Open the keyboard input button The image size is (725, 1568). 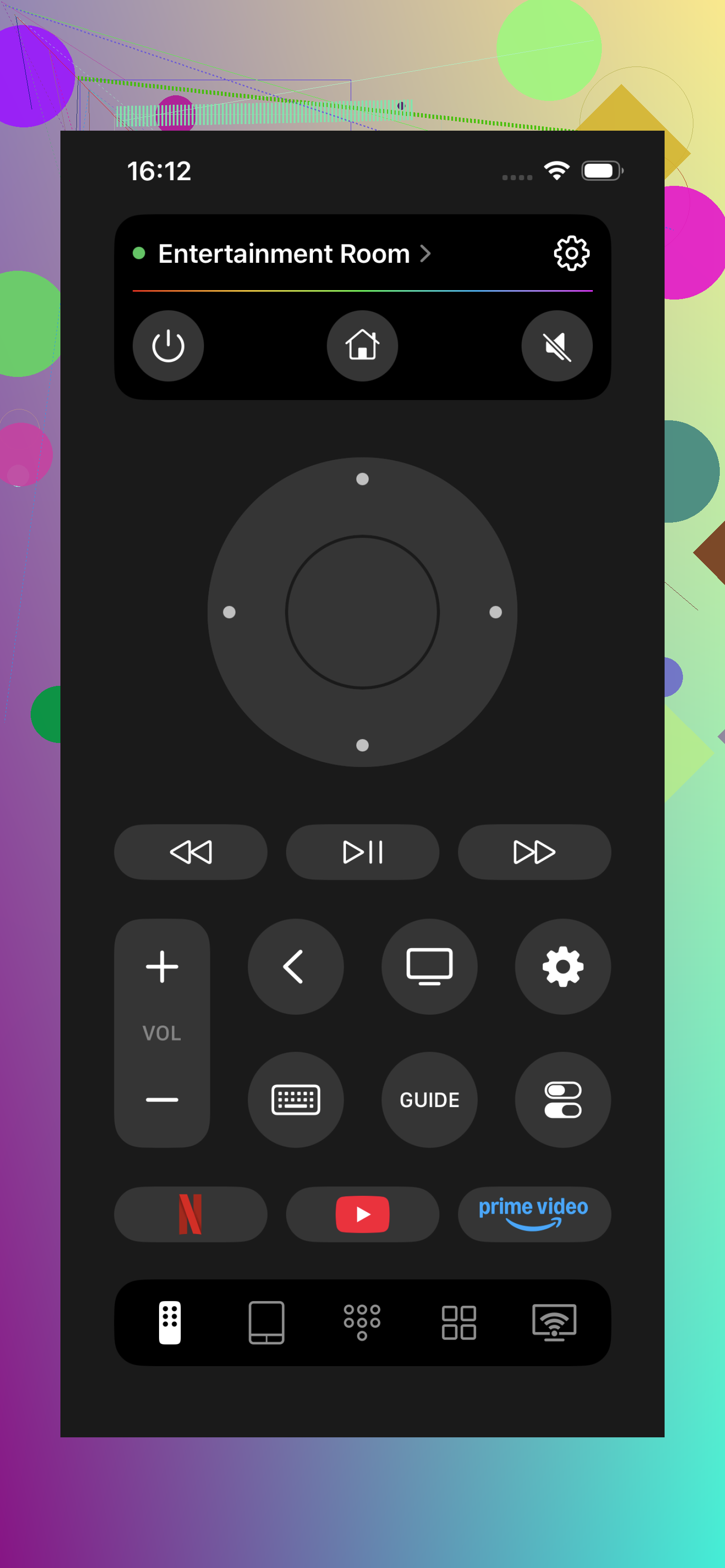(x=295, y=1099)
